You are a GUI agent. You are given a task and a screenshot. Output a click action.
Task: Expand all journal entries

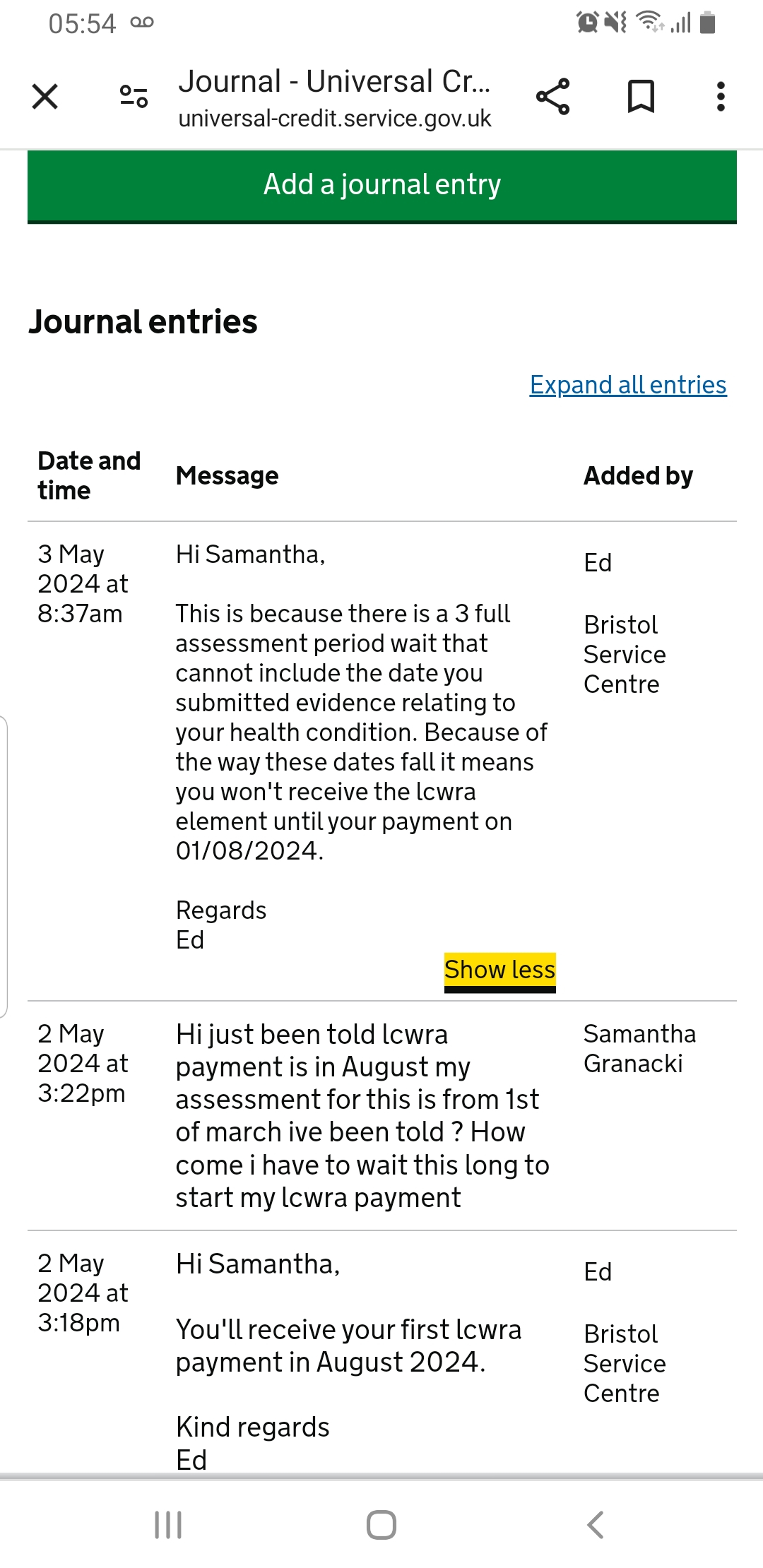[627, 385]
